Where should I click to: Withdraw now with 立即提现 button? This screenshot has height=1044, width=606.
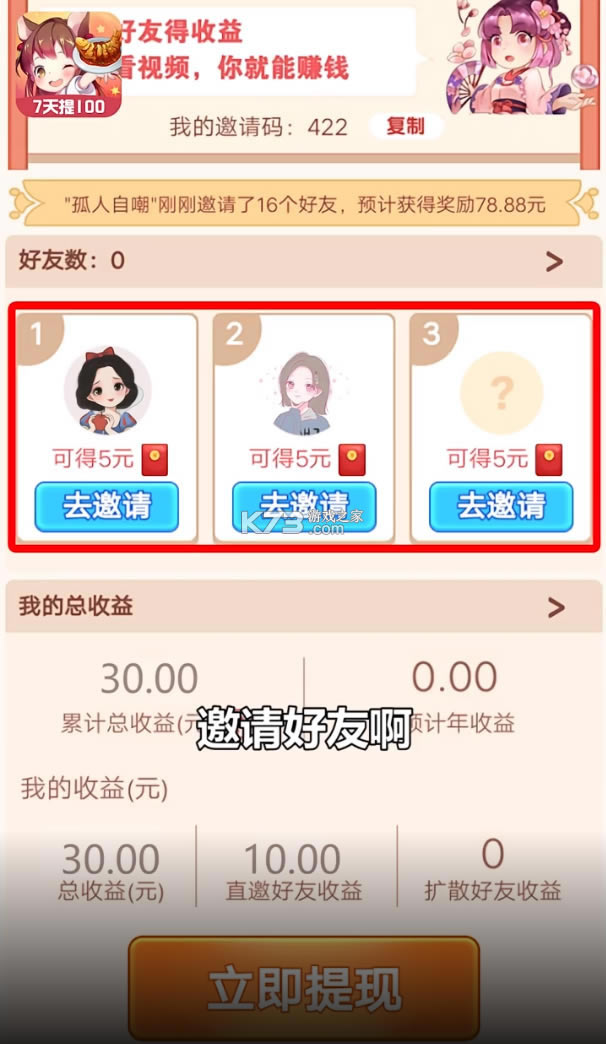(x=304, y=988)
